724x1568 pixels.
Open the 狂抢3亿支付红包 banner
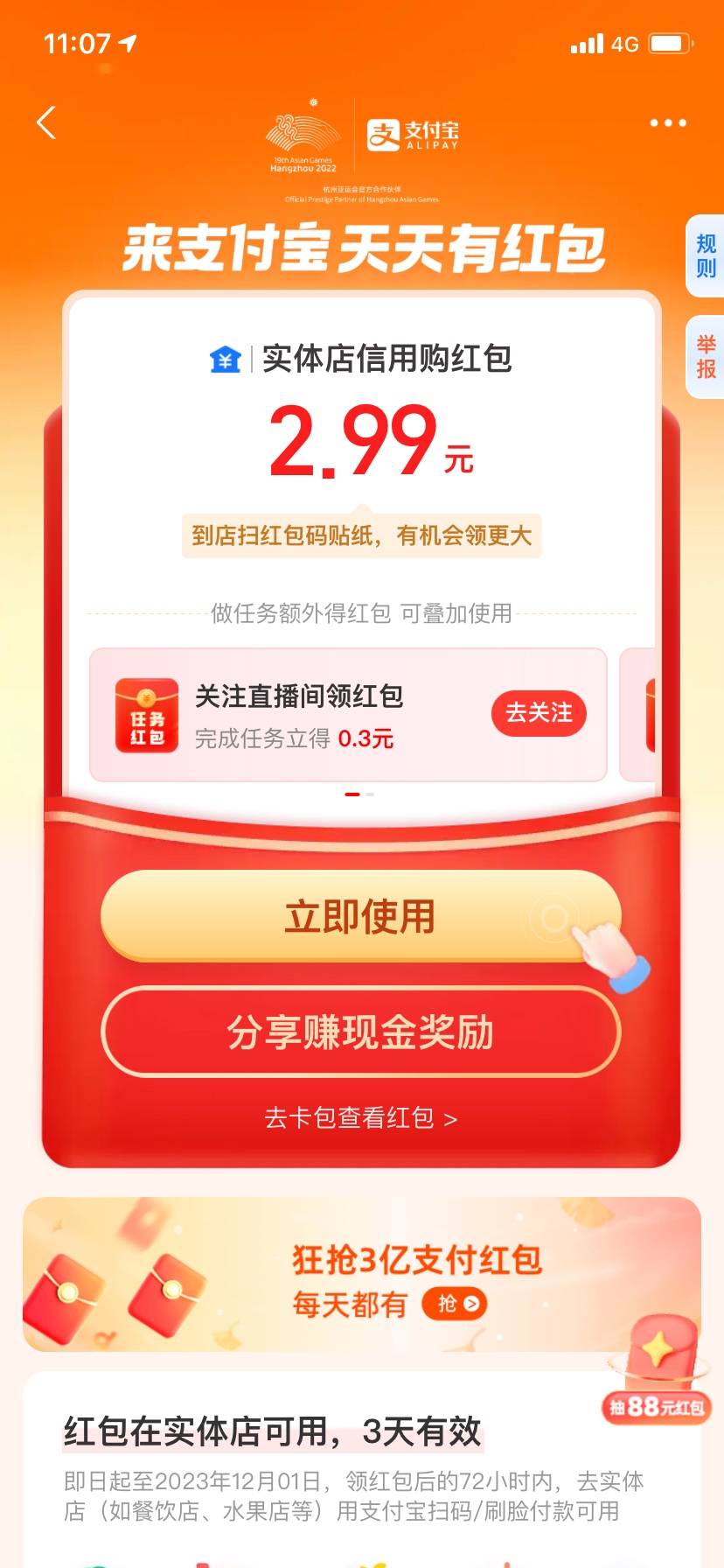point(361,1276)
